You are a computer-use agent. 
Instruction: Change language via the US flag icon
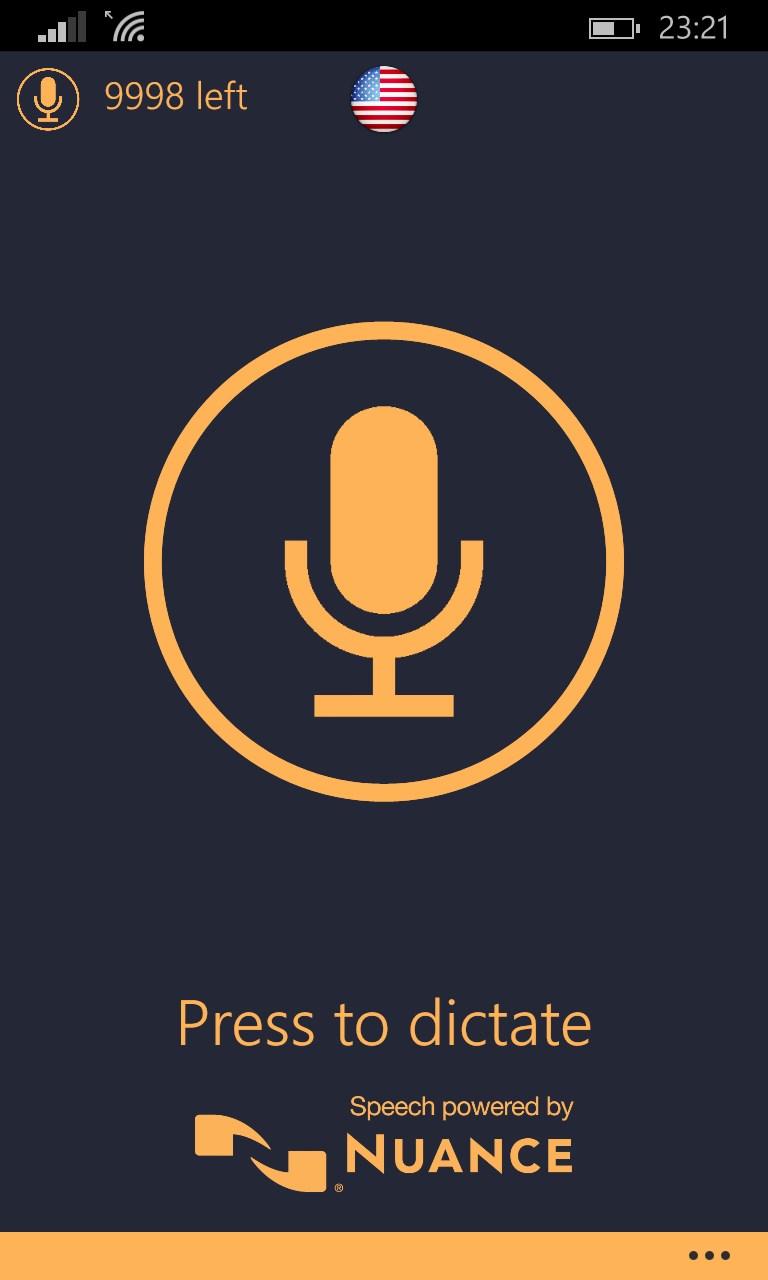point(384,99)
